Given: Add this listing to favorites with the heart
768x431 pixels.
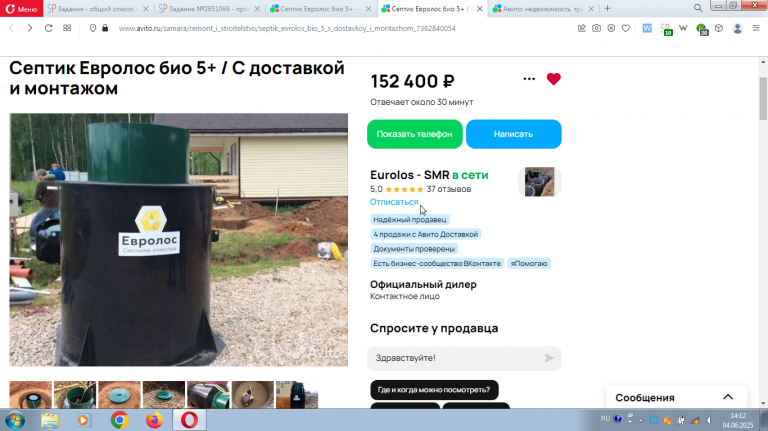Looking at the screenshot, I should (553, 79).
